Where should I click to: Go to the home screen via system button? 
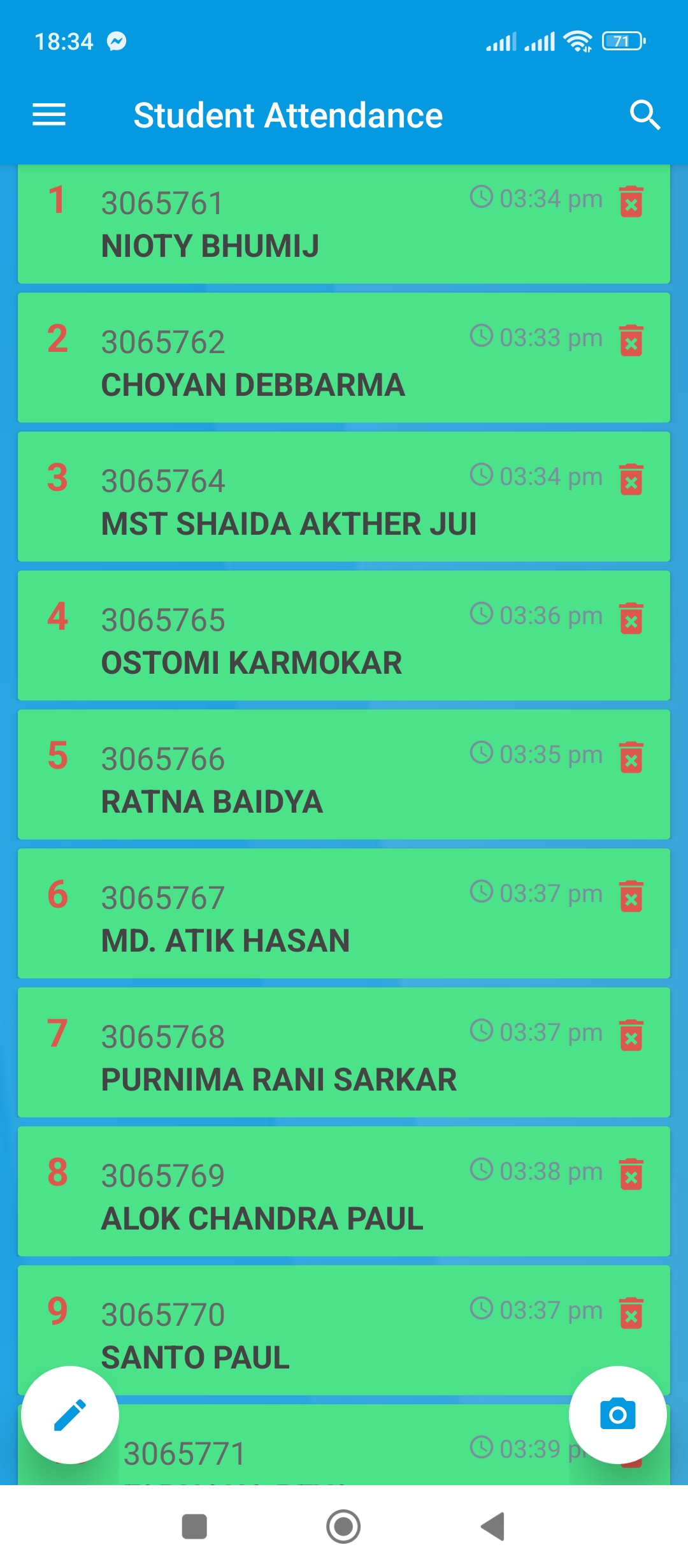[x=343, y=1527]
